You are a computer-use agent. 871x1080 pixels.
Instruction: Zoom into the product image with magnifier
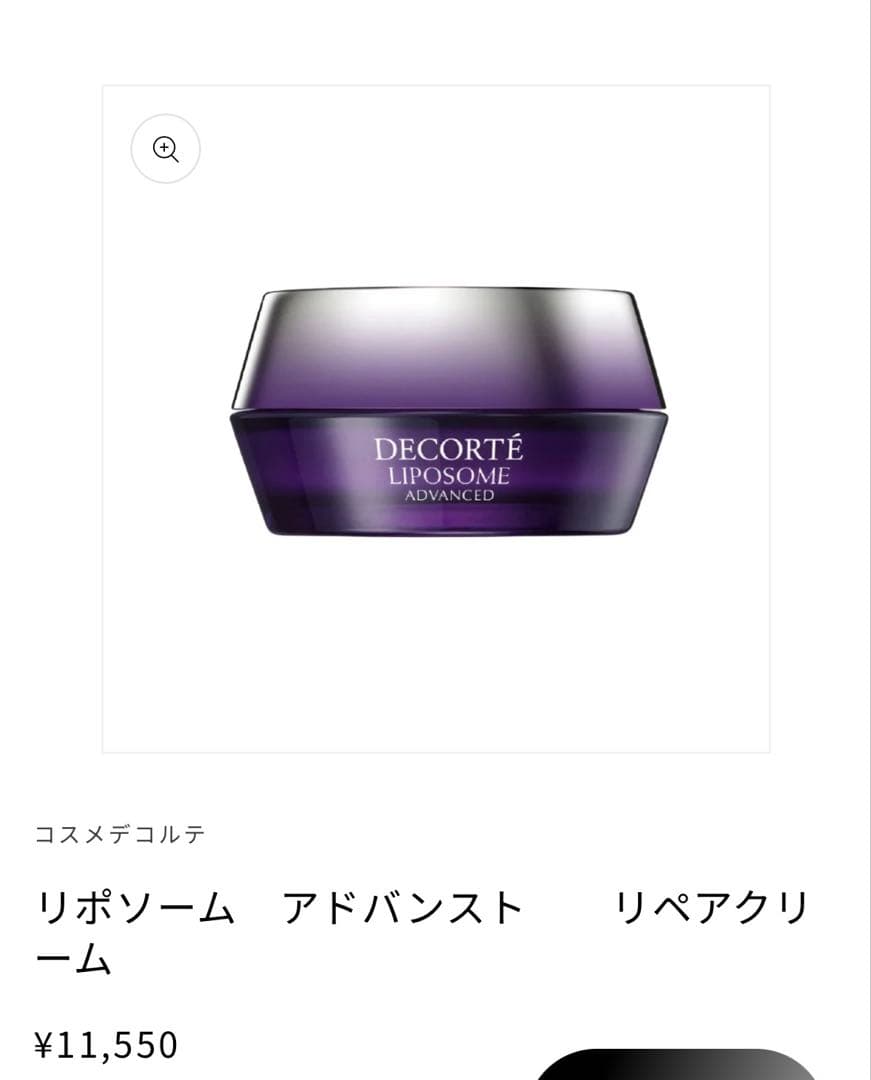pyautogui.click(x=165, y=149)
